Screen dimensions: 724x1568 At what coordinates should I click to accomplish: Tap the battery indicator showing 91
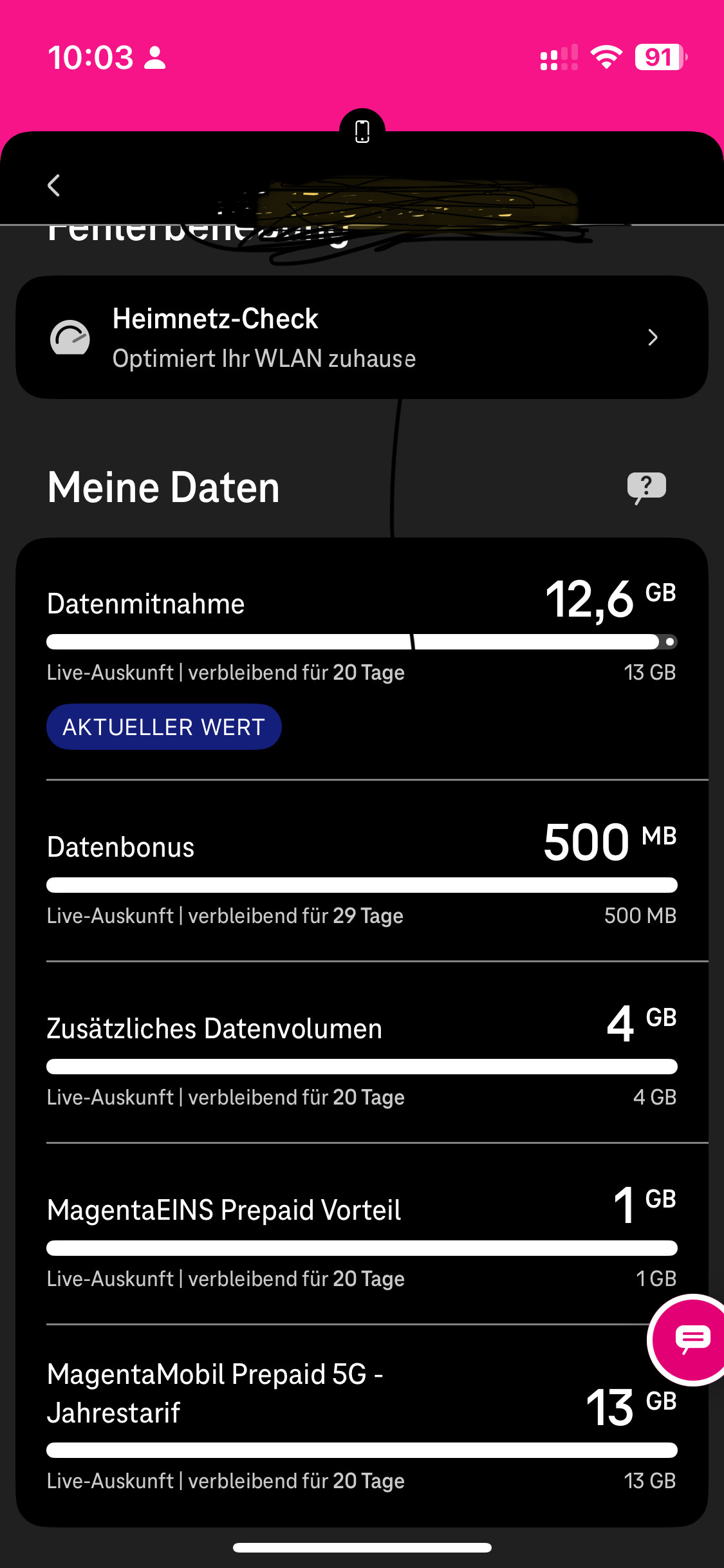(x=658, y=58)
